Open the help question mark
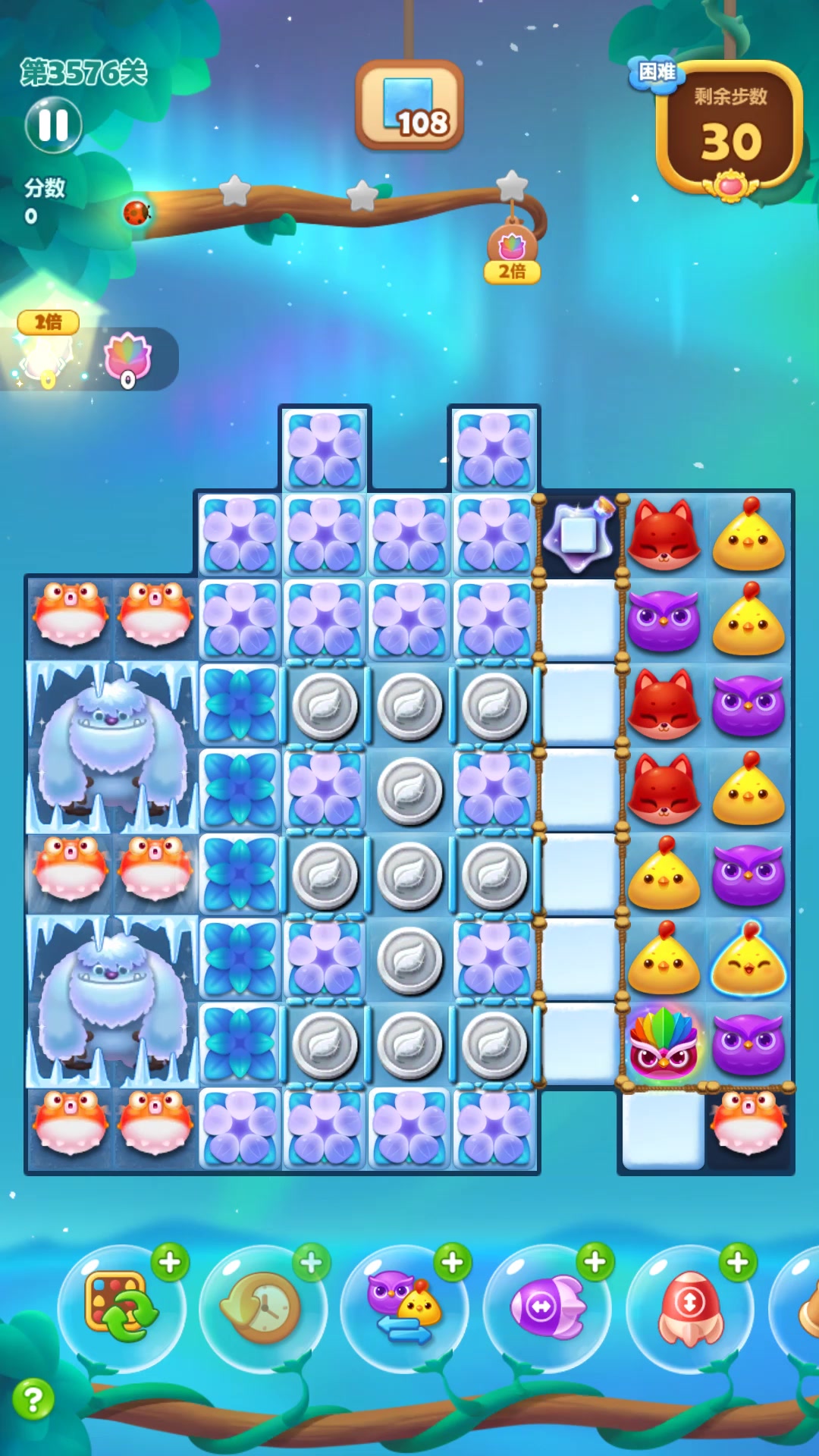This screenshot has height=1456, width=819. 33,1398
